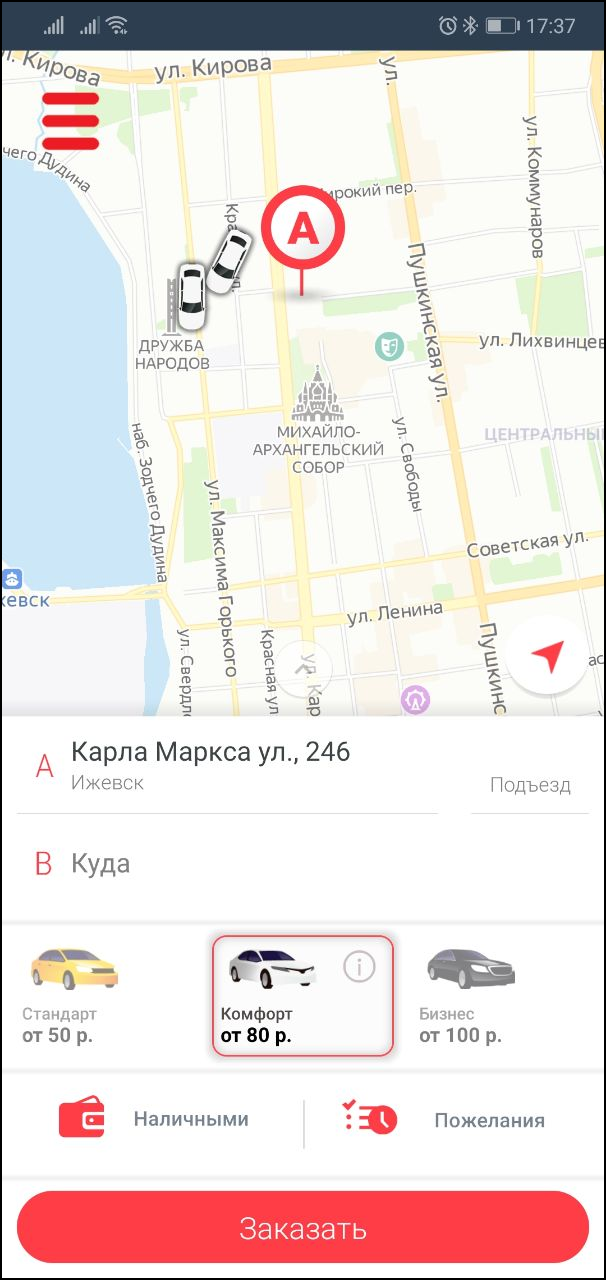Edit pickup address Карла Маркса ул., 246

(x=211, y=764)
